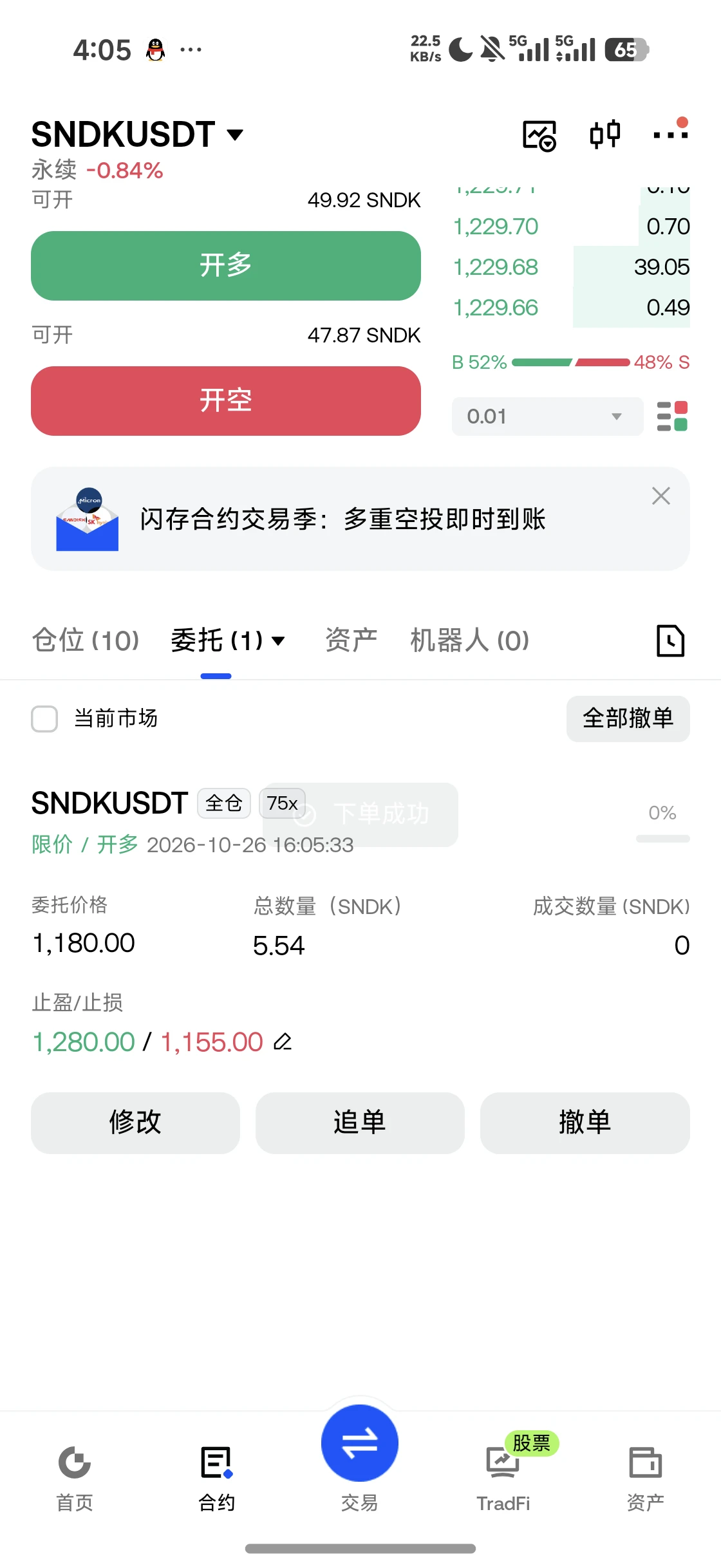Open the candlestick chart view

pos(605,135)
